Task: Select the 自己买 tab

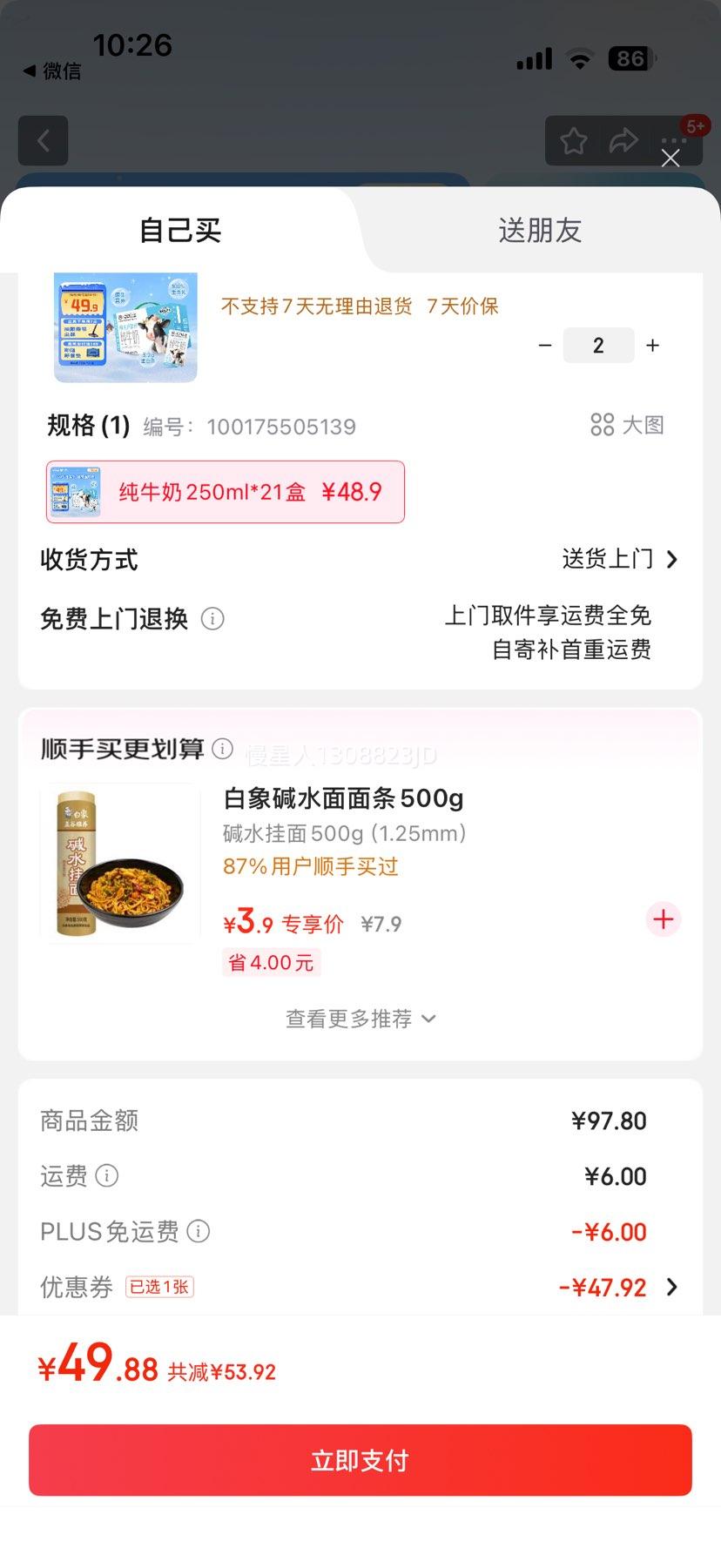Action: 180,231
